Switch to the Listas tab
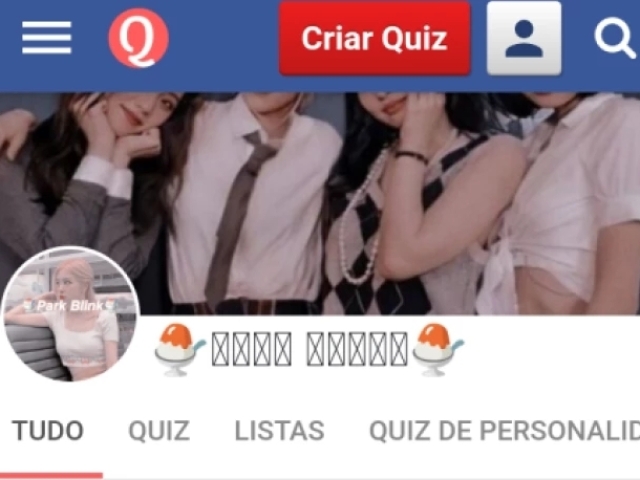The height and width of the screenshot is (480, 640). [x=279, y=431]
